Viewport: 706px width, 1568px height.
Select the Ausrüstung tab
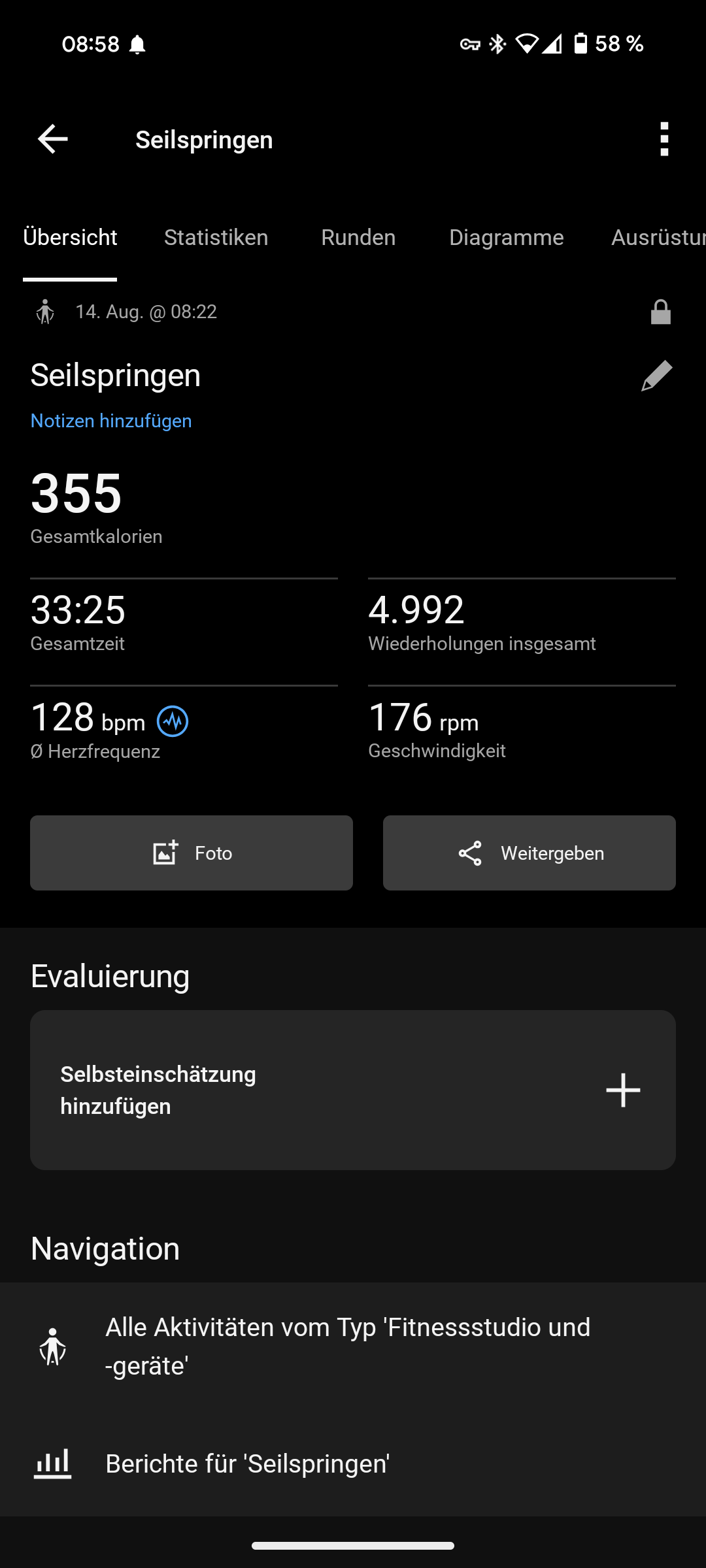tap(657, 237)
